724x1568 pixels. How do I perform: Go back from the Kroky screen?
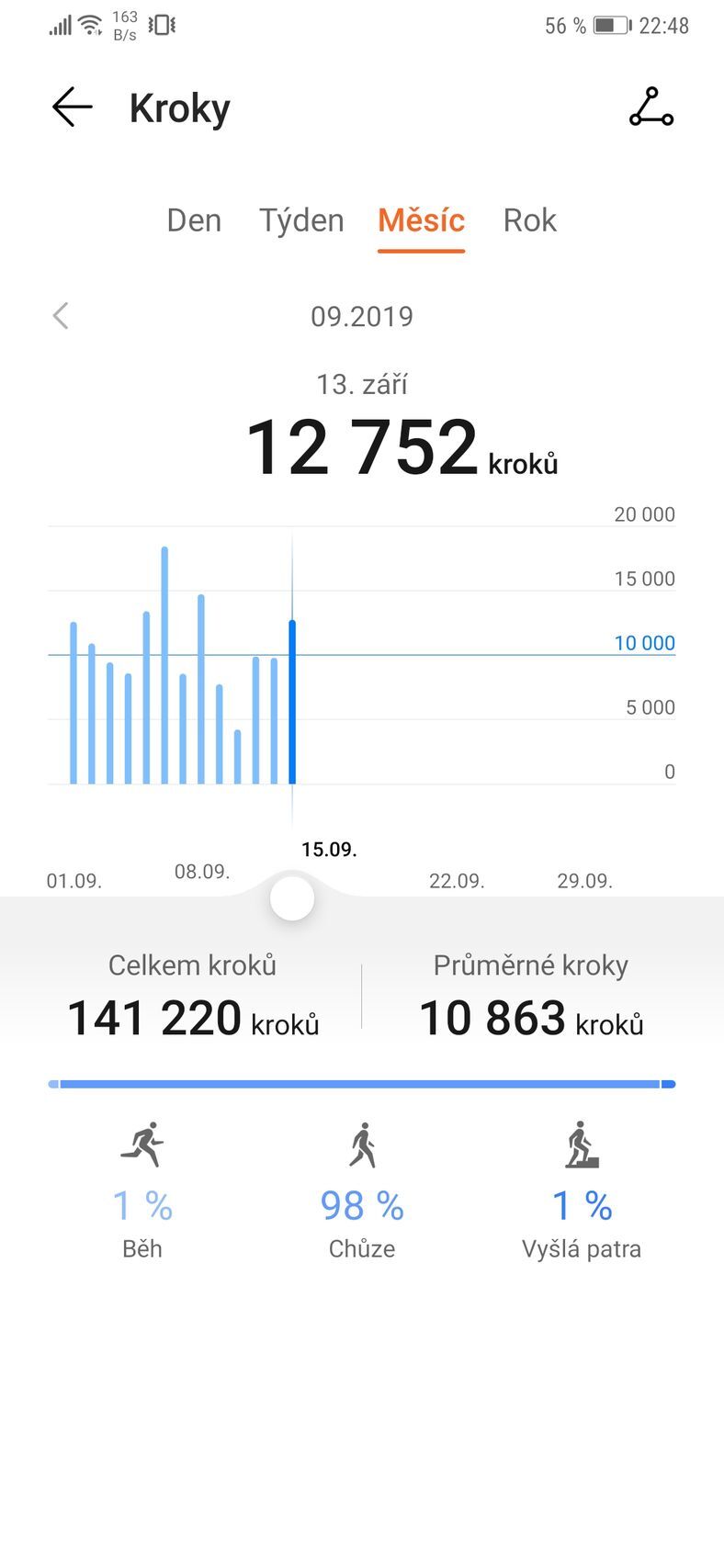[x=72, y=107]
